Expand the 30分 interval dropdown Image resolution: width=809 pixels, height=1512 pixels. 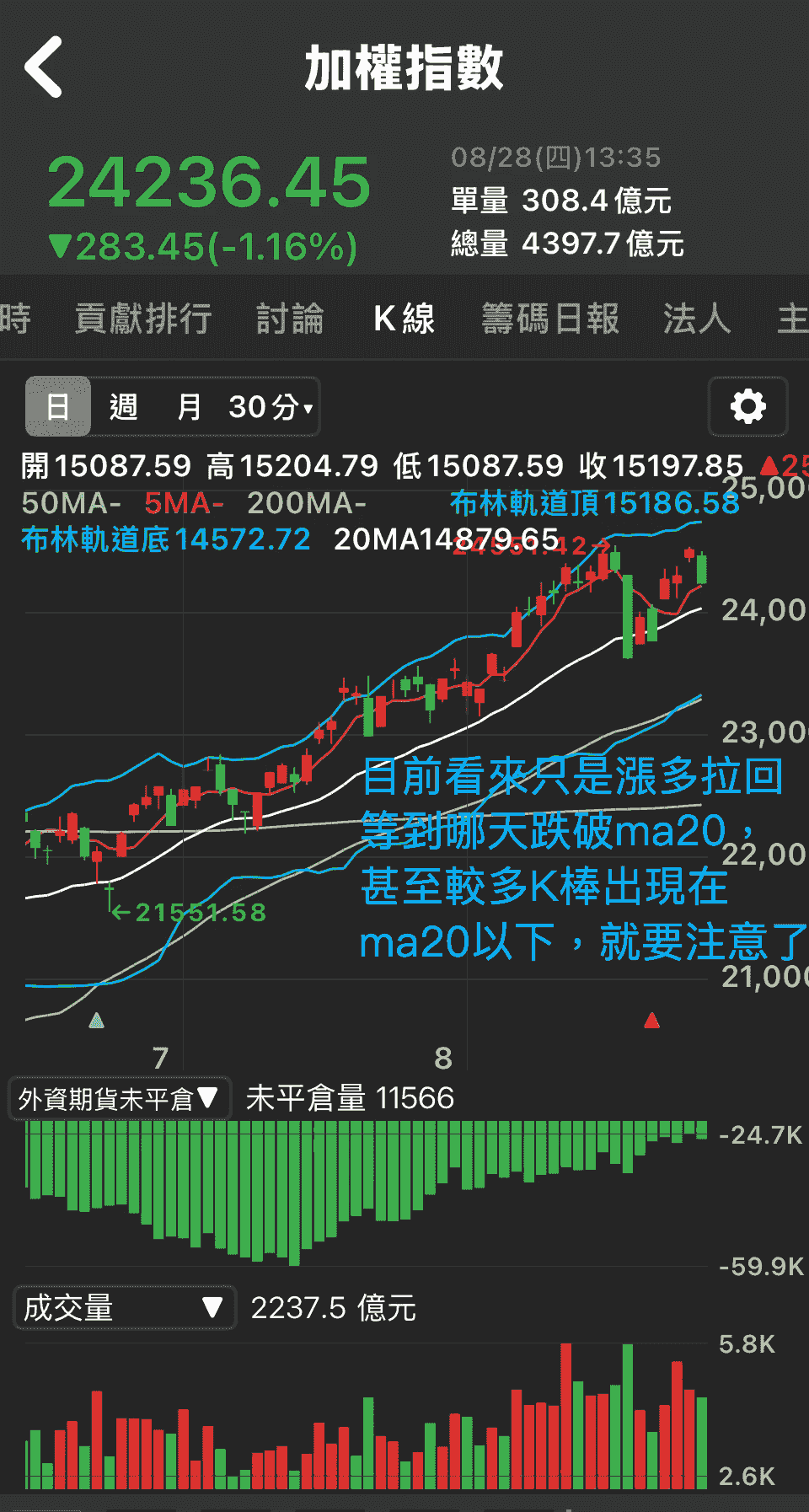(x=271, y=407)
